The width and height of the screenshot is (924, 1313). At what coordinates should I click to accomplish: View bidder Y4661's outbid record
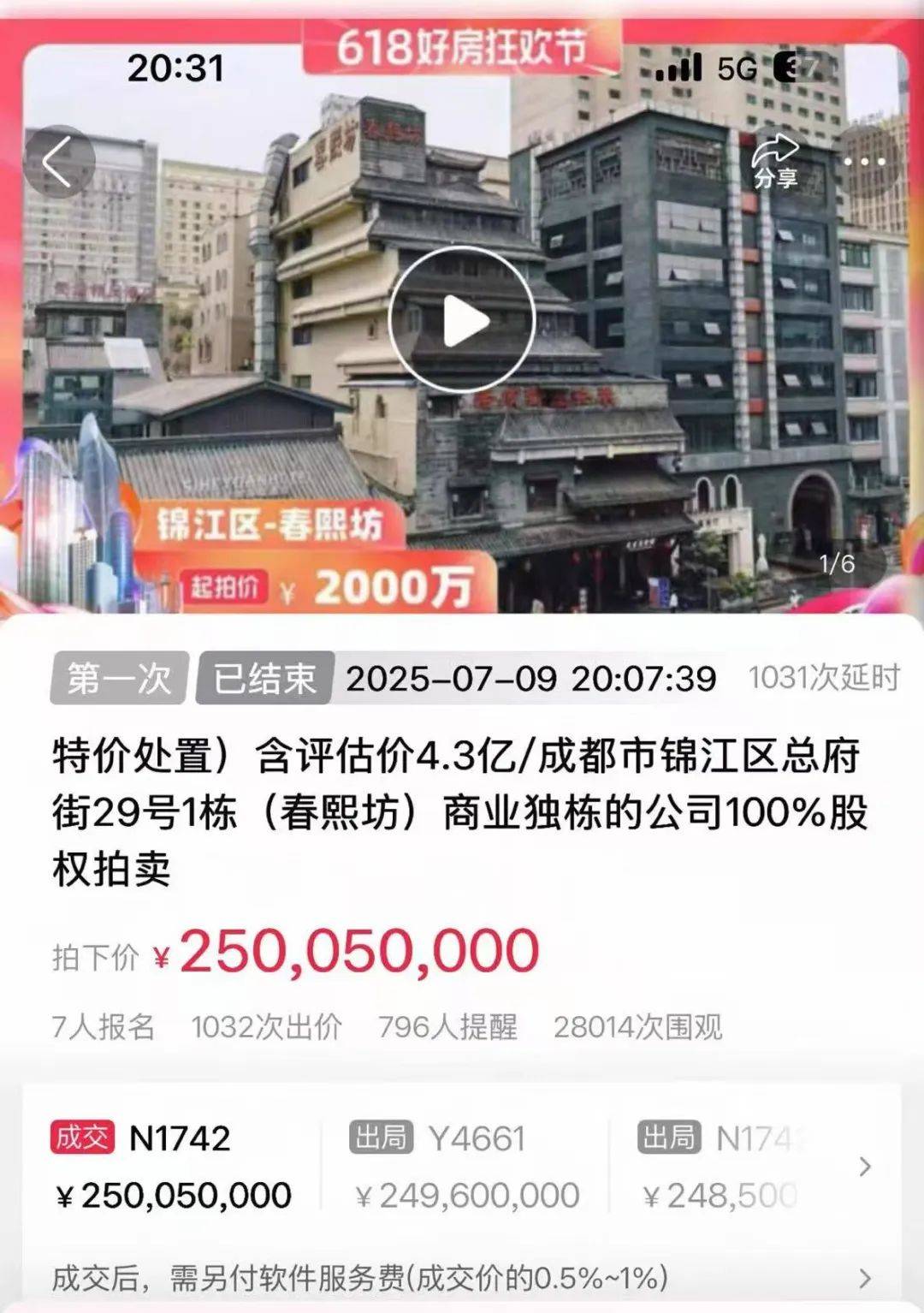coord(466,1167)
